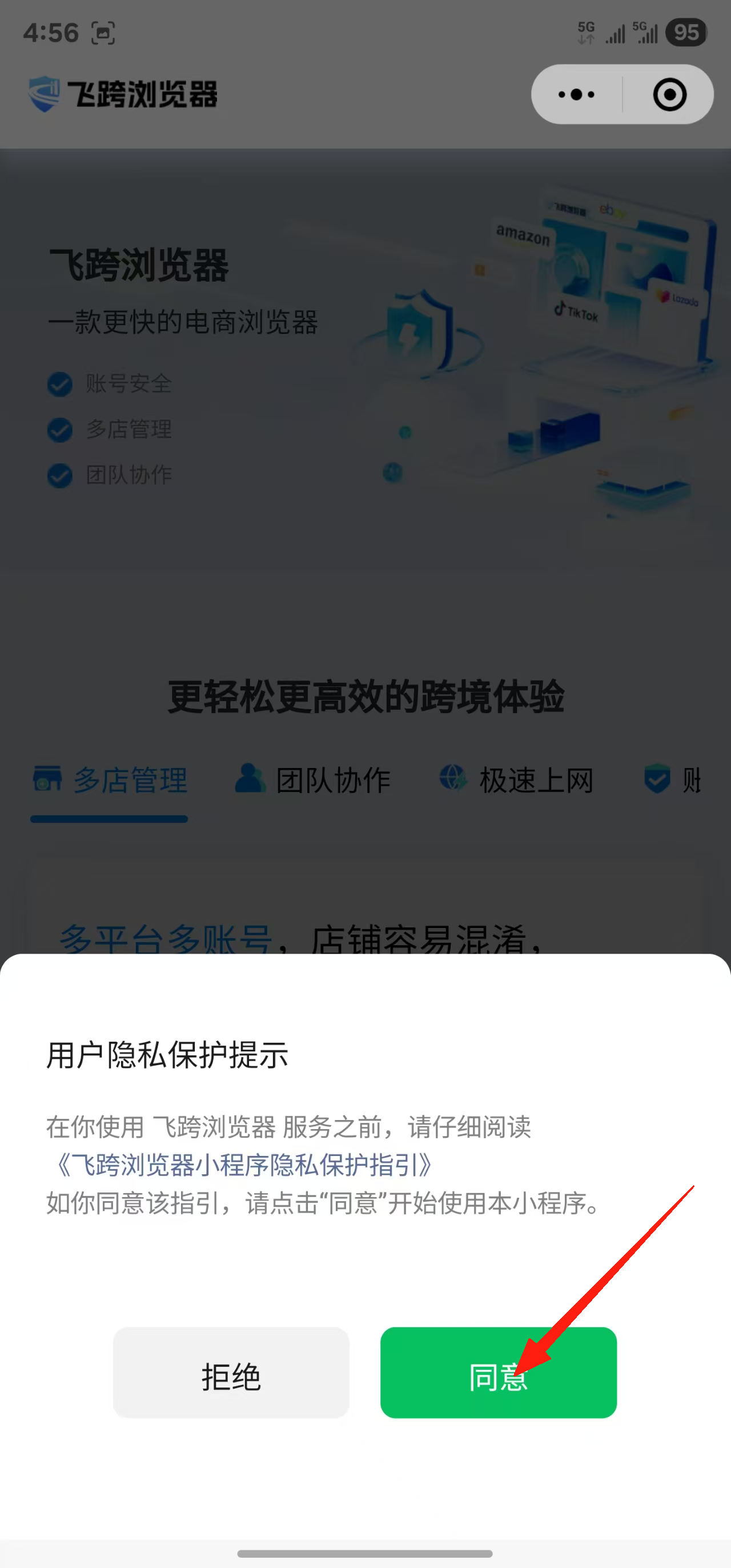Toggle the 多店管理 checkmark in feature list

coord(59,430)
